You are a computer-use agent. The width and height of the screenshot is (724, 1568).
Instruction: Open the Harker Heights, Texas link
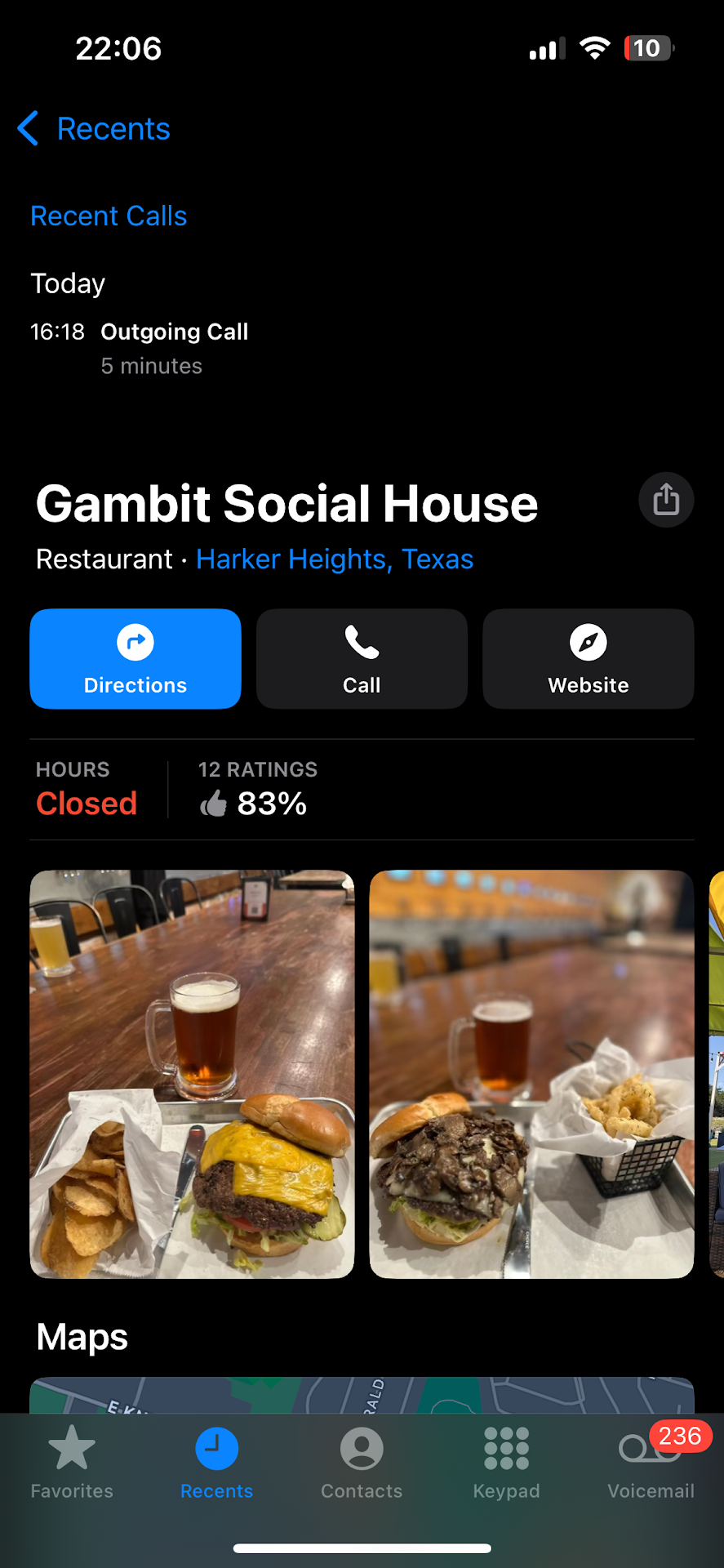[x=335, y=559]
